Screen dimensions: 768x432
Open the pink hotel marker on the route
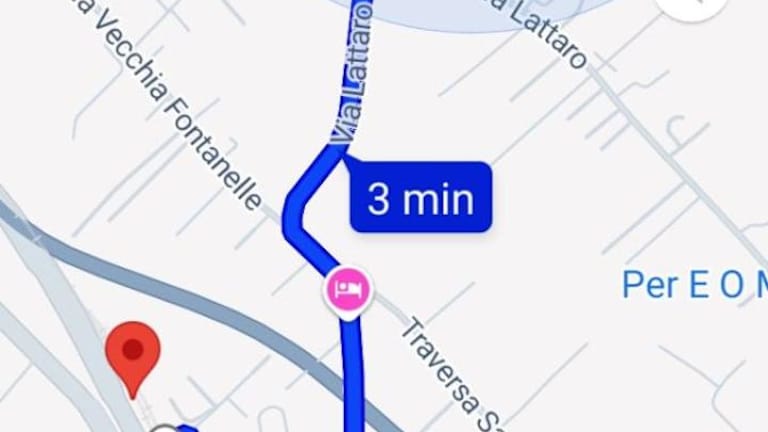coord(351,291)
